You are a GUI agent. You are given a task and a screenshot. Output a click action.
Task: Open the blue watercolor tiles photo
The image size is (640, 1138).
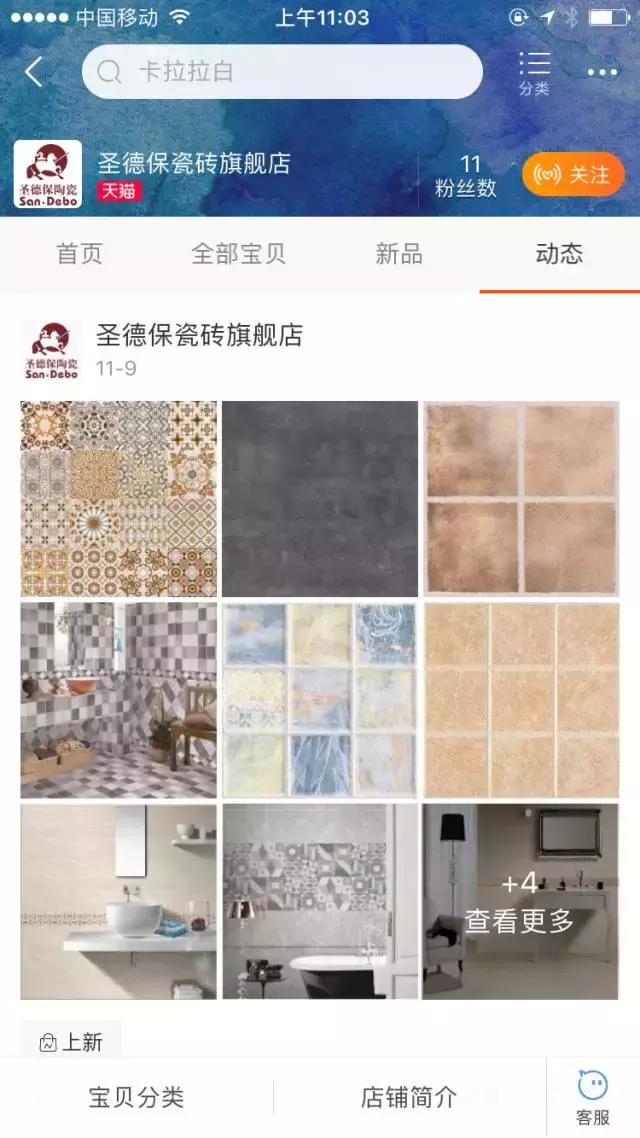(320, 699)
